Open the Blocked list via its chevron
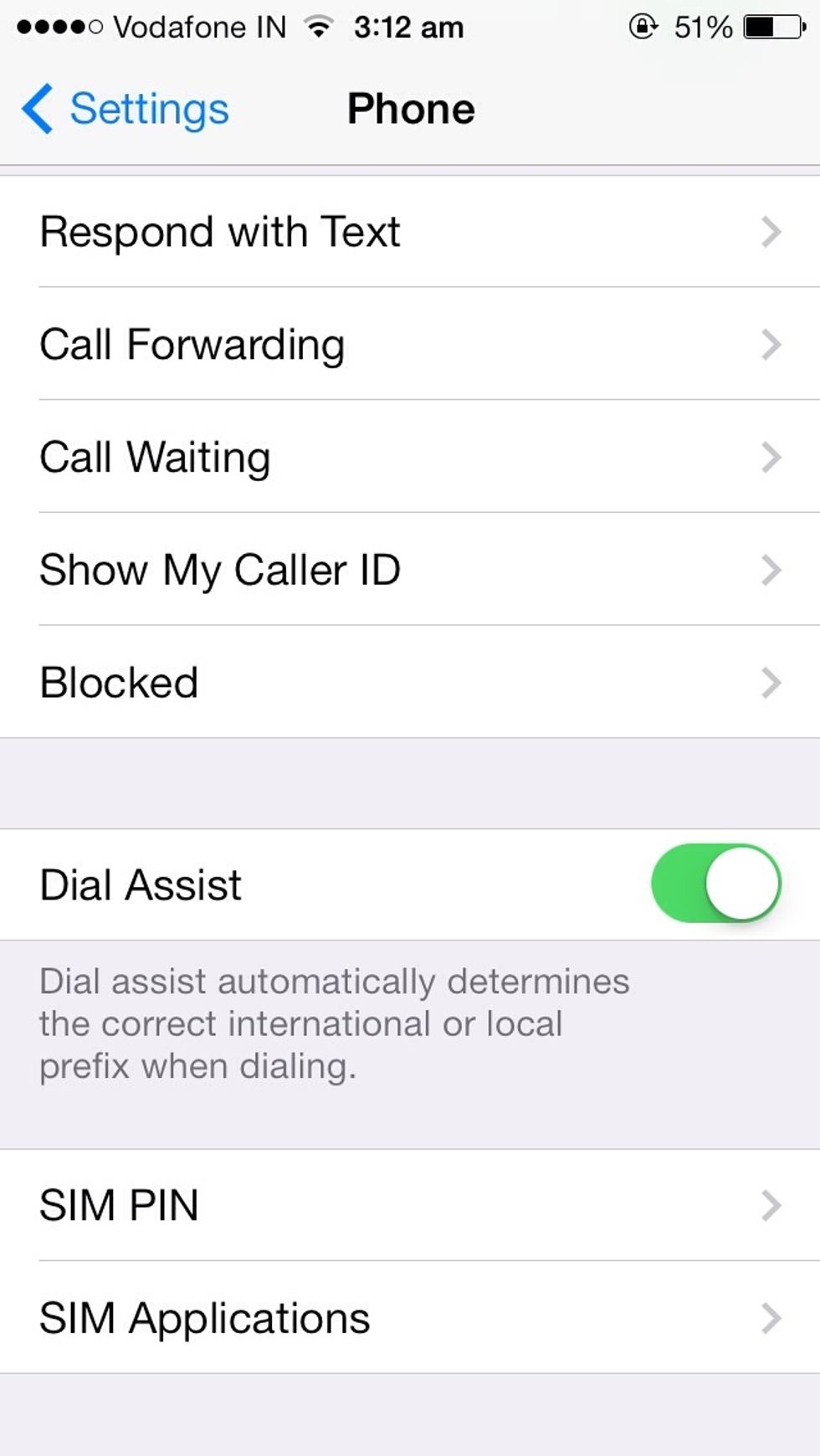 click(x=771, y=682)
